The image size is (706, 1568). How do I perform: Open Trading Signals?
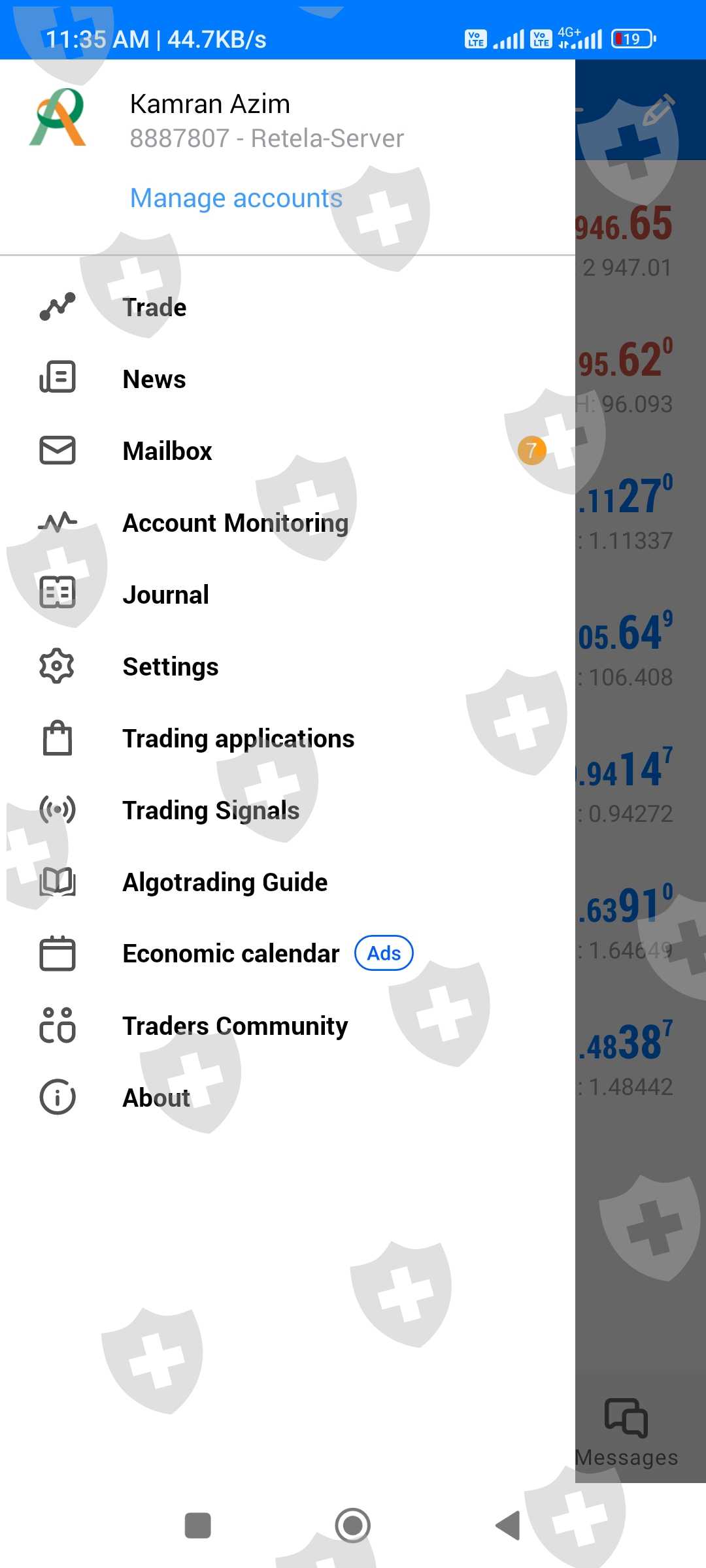pos(288,810)
